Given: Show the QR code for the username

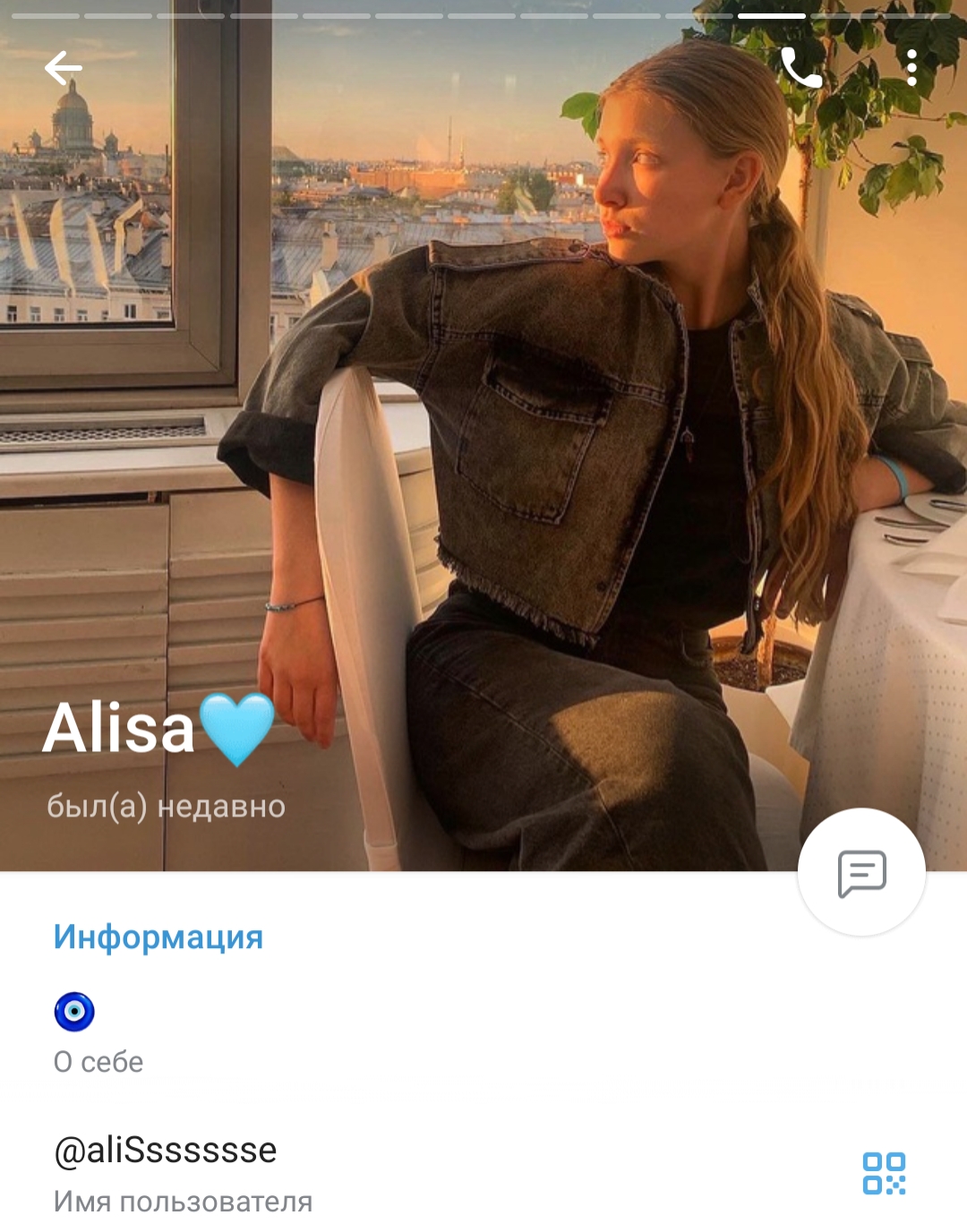Looking at the screenshot, I should [884, 1173].
